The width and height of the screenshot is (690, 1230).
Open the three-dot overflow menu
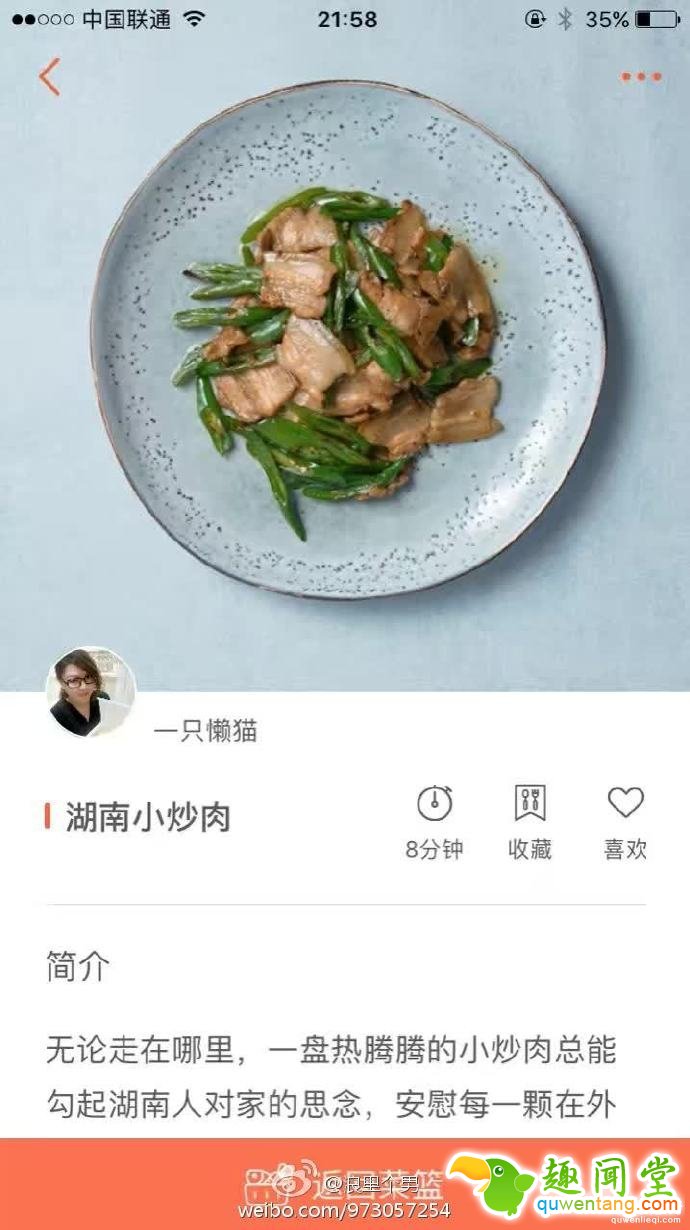(641, 77)
